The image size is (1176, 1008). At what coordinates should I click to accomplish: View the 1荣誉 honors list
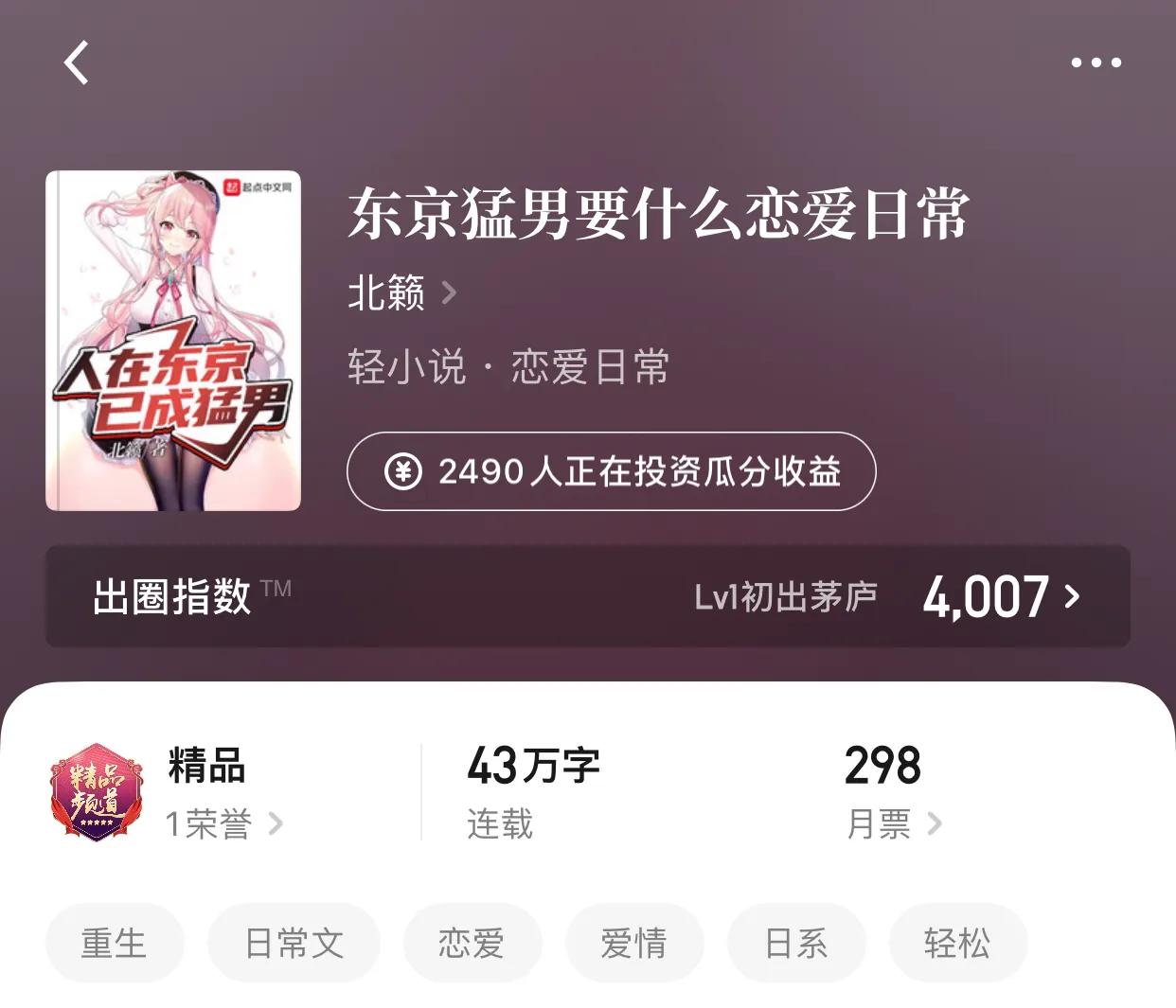223,823
